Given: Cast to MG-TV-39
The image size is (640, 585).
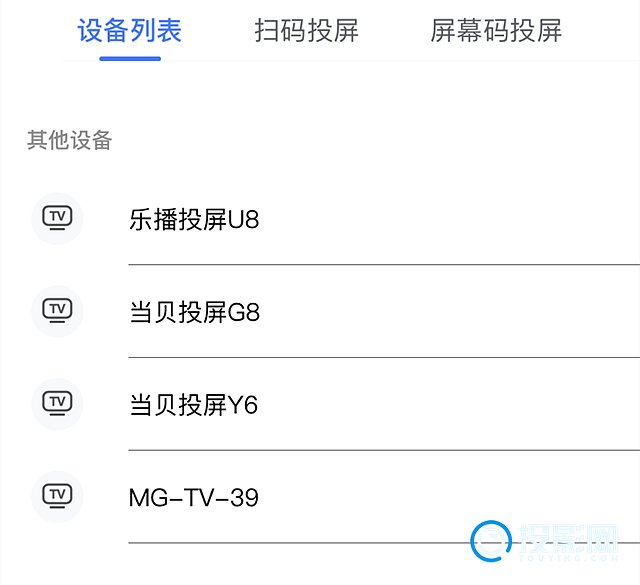Looking at the screenshot, I should 194,497.
